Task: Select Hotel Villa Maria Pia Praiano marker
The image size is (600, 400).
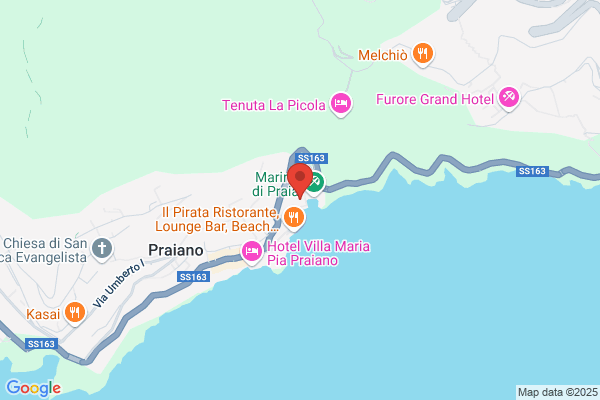Action: [x=251, y=252]
